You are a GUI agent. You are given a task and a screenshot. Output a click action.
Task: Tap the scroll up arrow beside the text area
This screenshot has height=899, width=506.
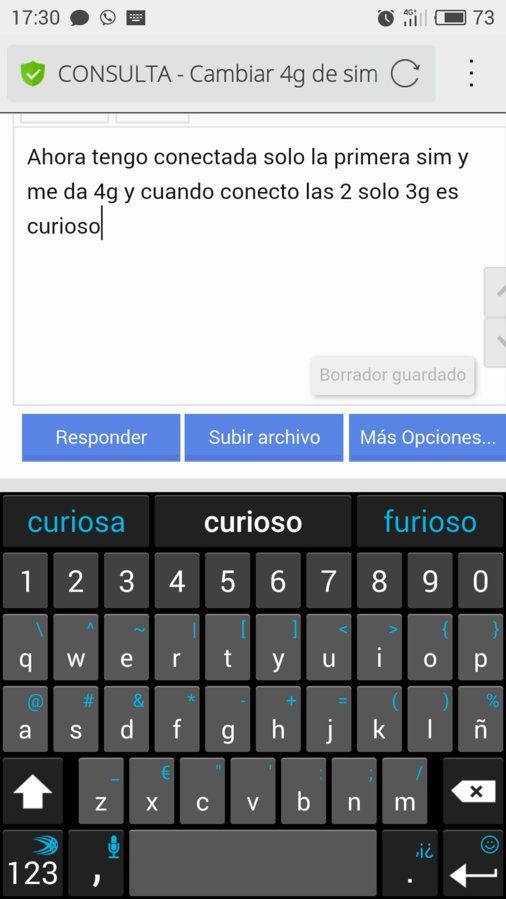pos(496,292)
